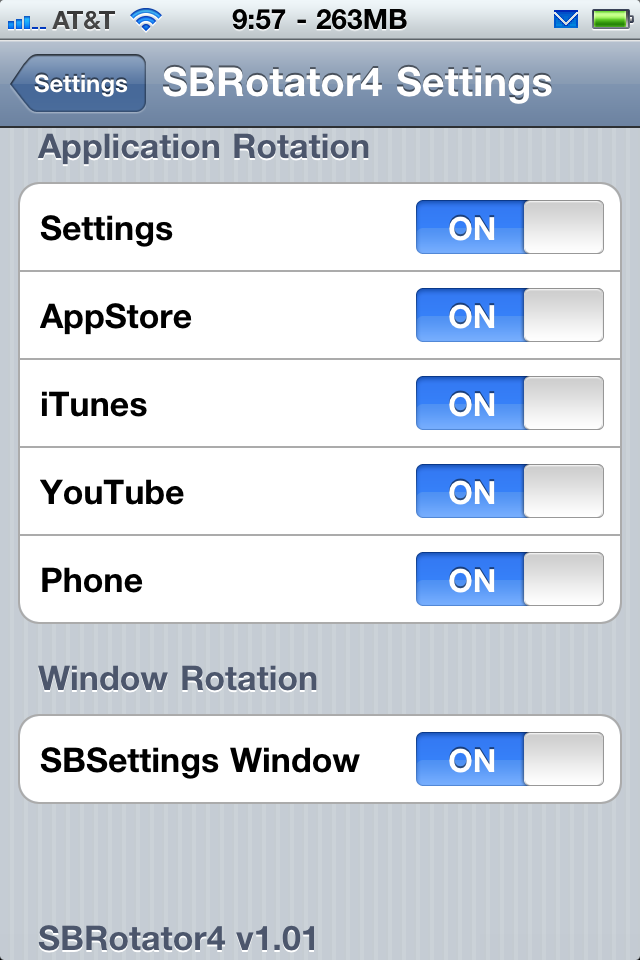Toggle the iTunes rotation switch
The height and width of the screenshot is (960, 640).
click(509, 404)
